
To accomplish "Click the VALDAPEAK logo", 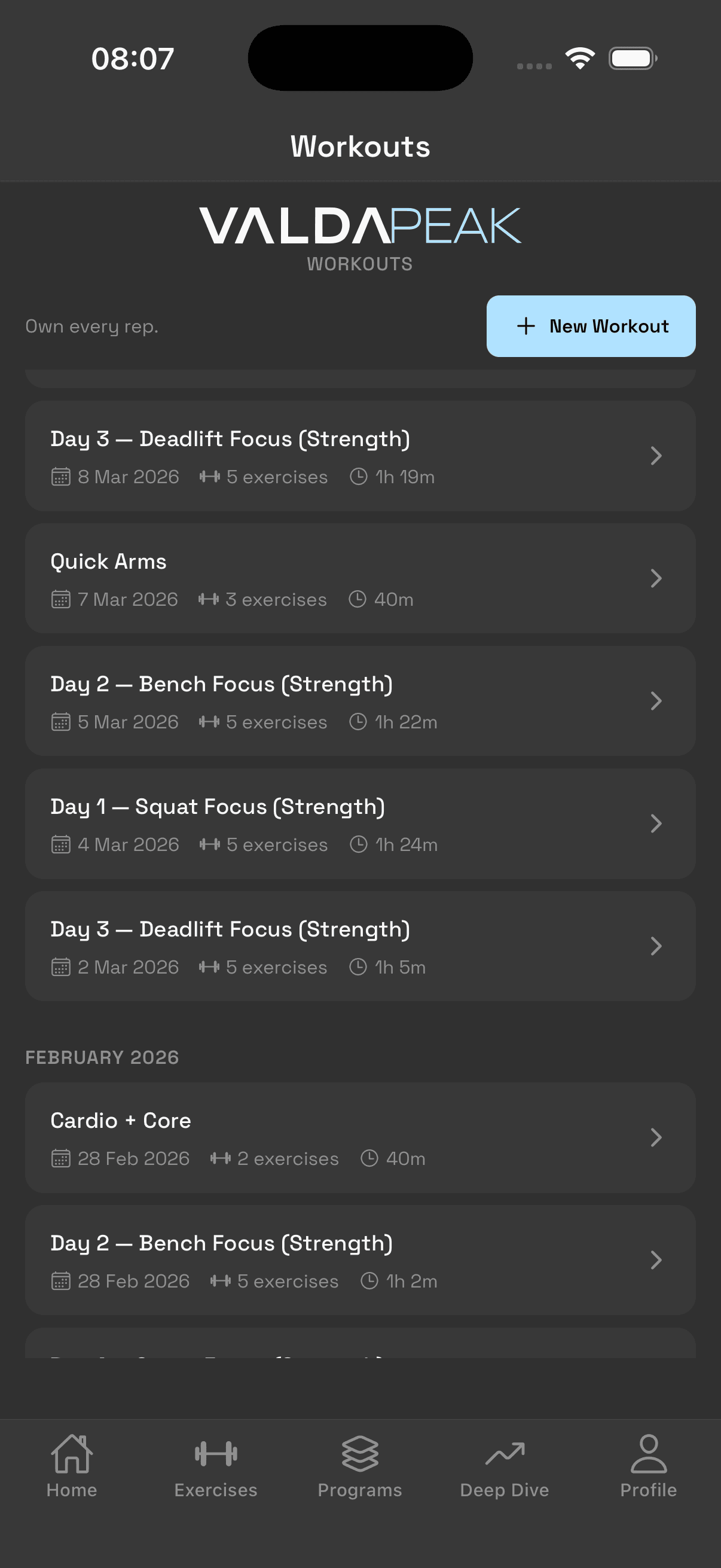I will point(361,226).
